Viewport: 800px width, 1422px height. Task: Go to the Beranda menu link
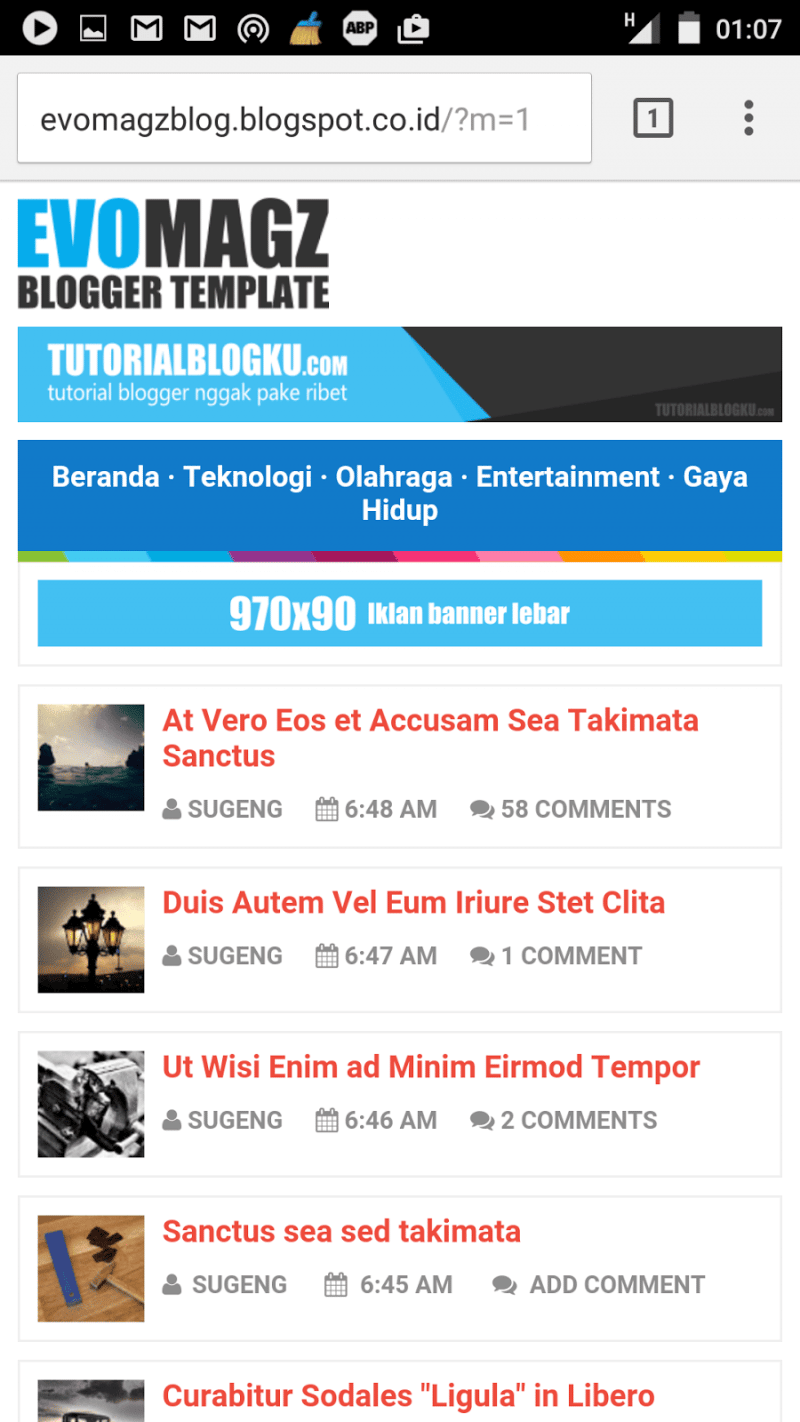coord(105,477)
